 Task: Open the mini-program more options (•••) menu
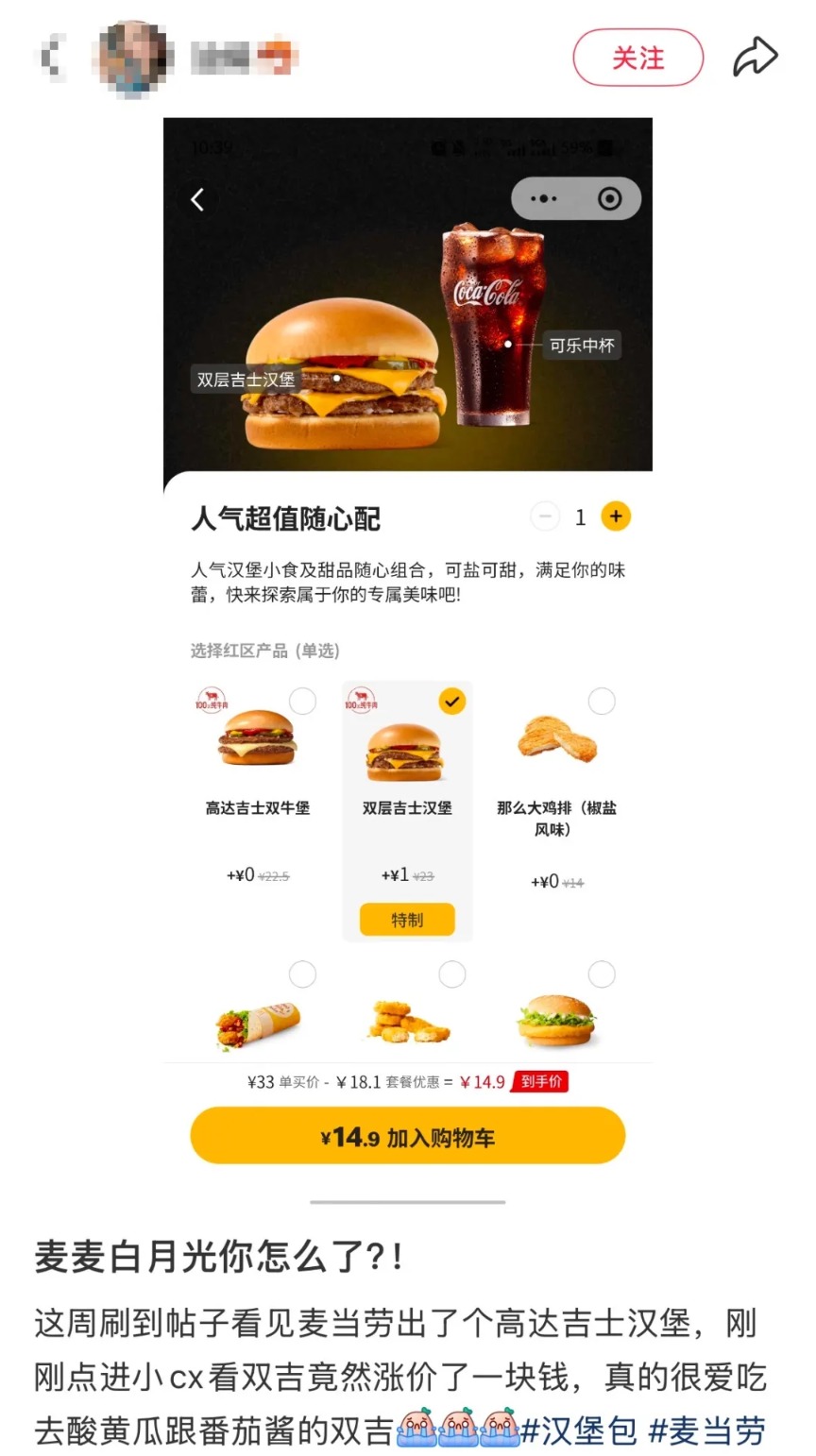[543, 199]
